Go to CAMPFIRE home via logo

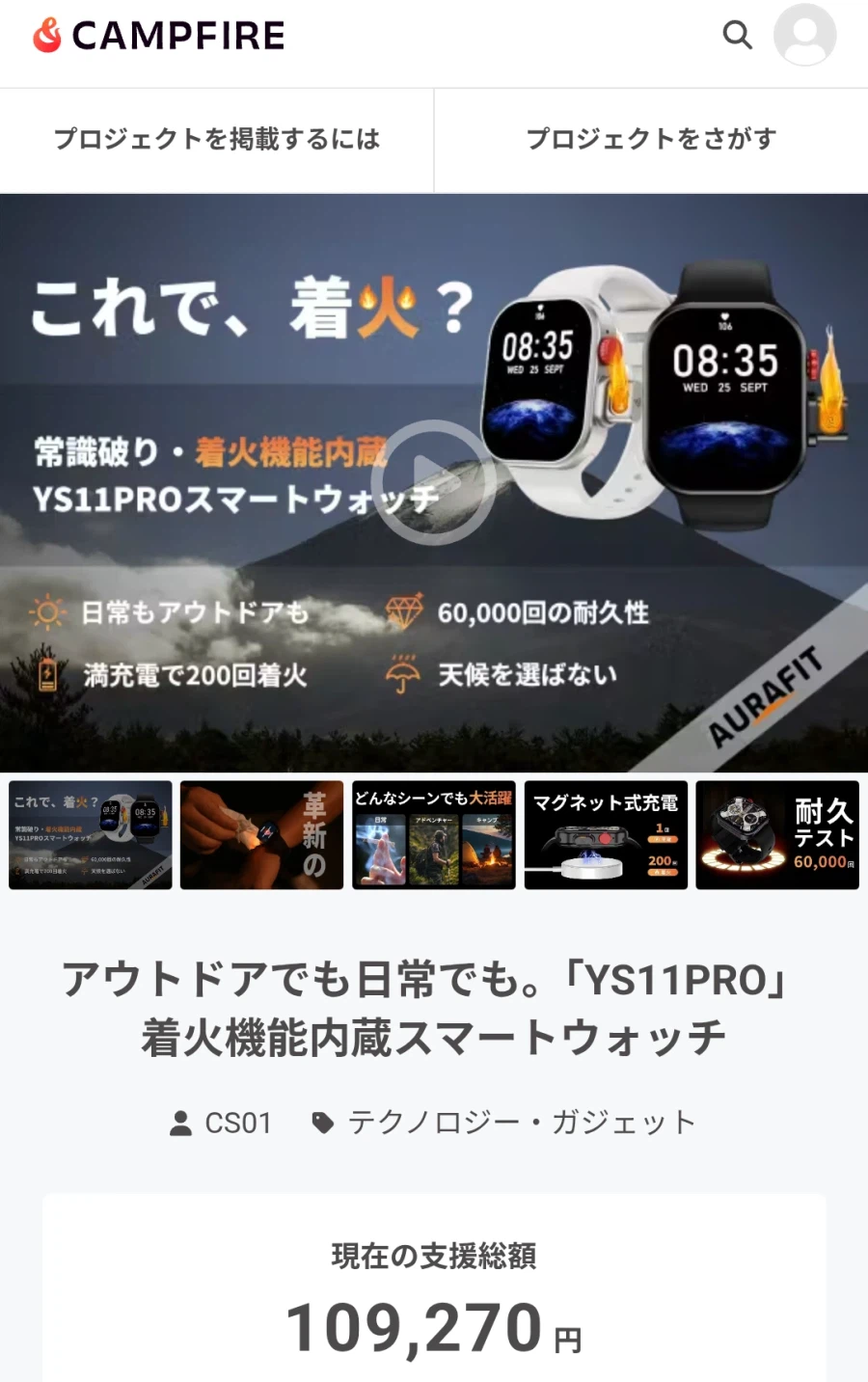pos(159,36)
